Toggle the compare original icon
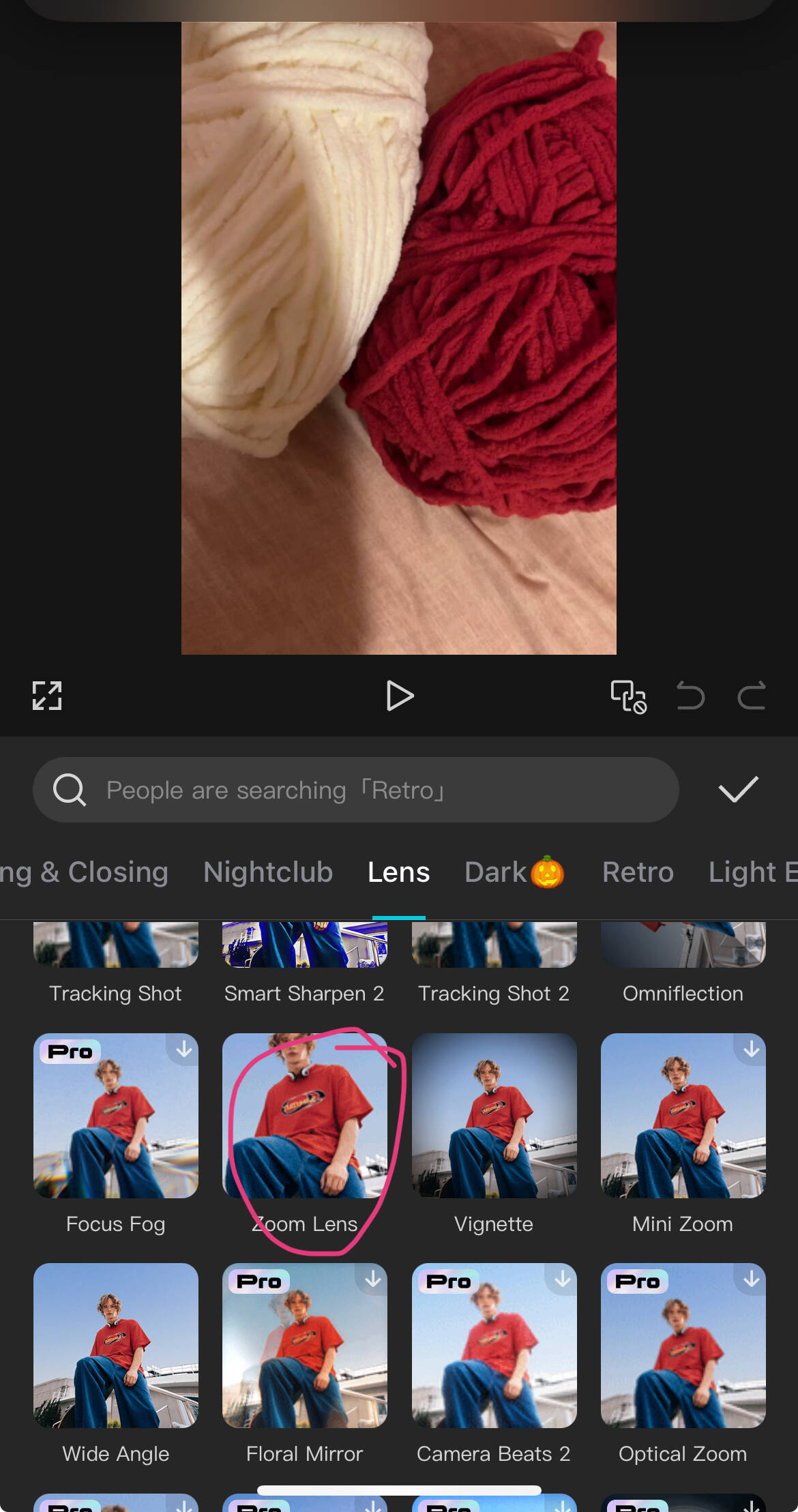Viewport: 798px width, 1512px height. pyautogui.click(x=628, y=696)
